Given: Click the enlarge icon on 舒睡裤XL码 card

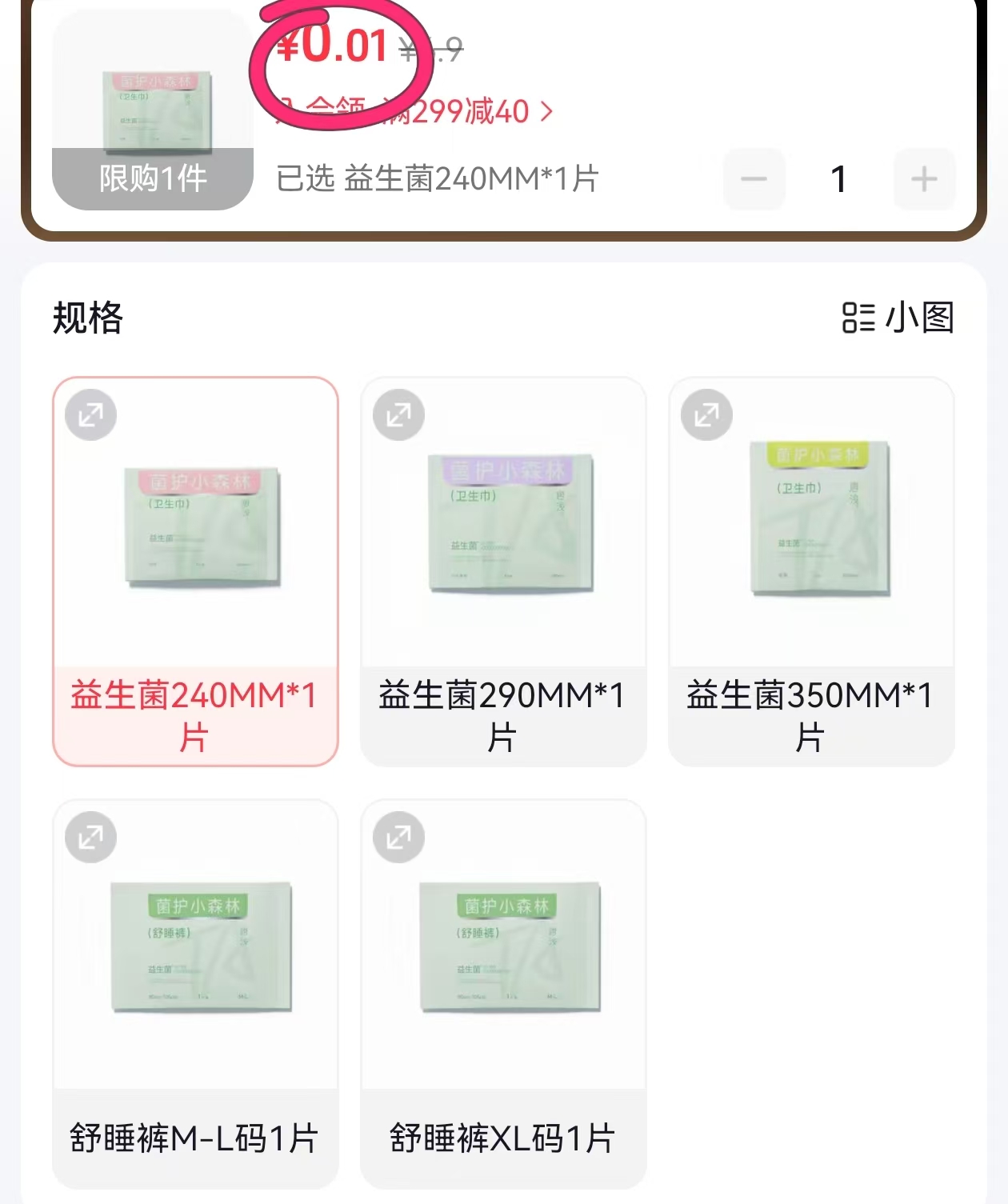Looking at the screenshot, I should (x=399, y=836).
